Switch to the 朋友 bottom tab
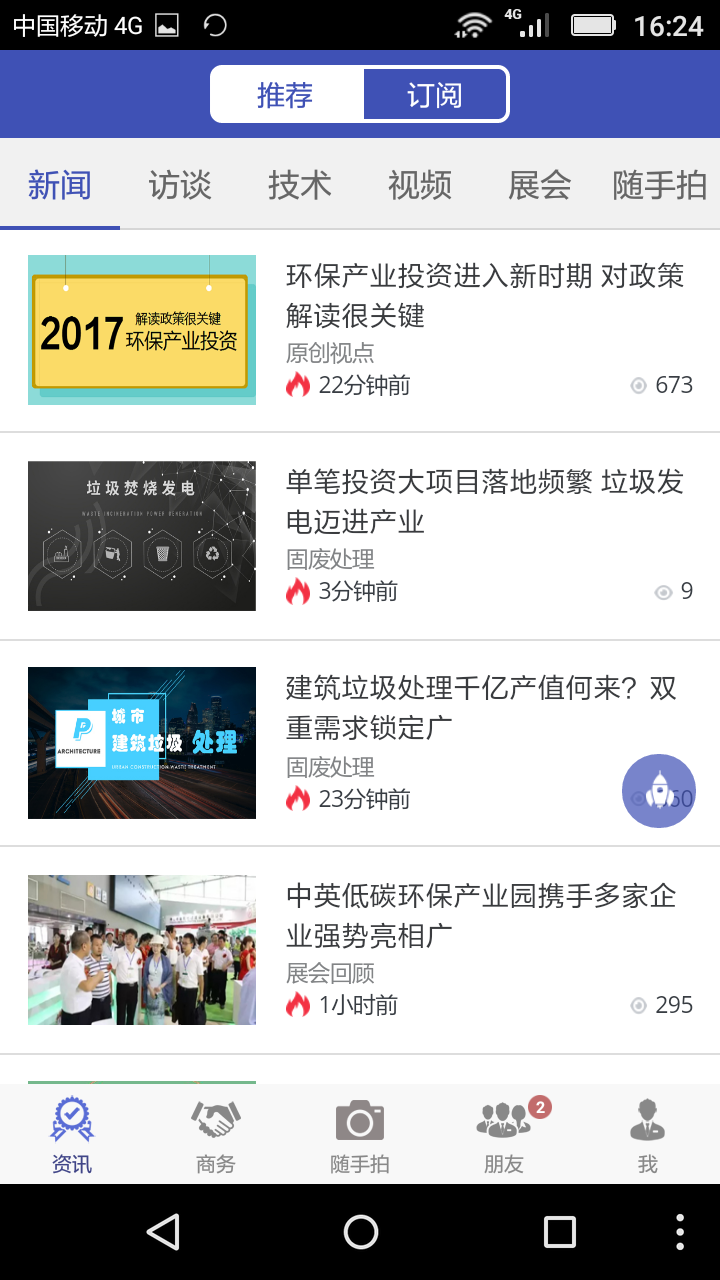Image resolution: width=720 pixels, height=1280 pixels. tap(504, 1135)
